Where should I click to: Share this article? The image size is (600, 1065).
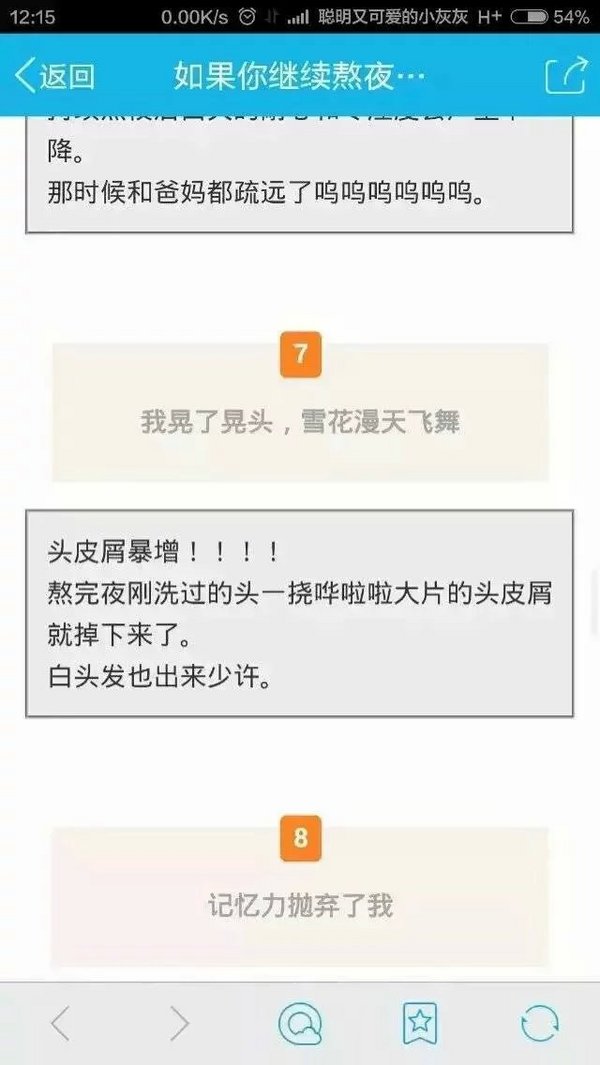pos(565,75)
